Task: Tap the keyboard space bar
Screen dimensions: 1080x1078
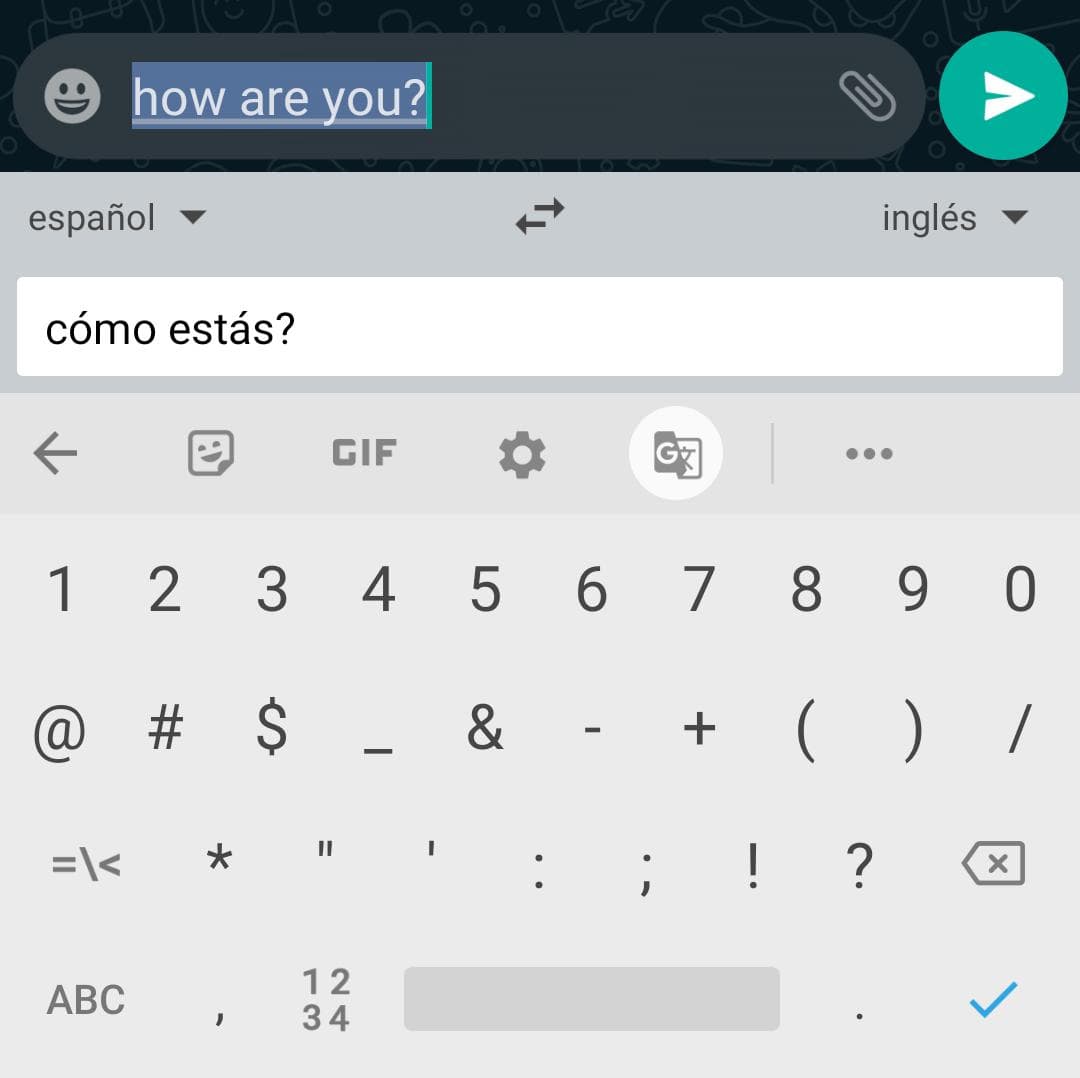Action: pyautogui.click(x=591, y=999)
